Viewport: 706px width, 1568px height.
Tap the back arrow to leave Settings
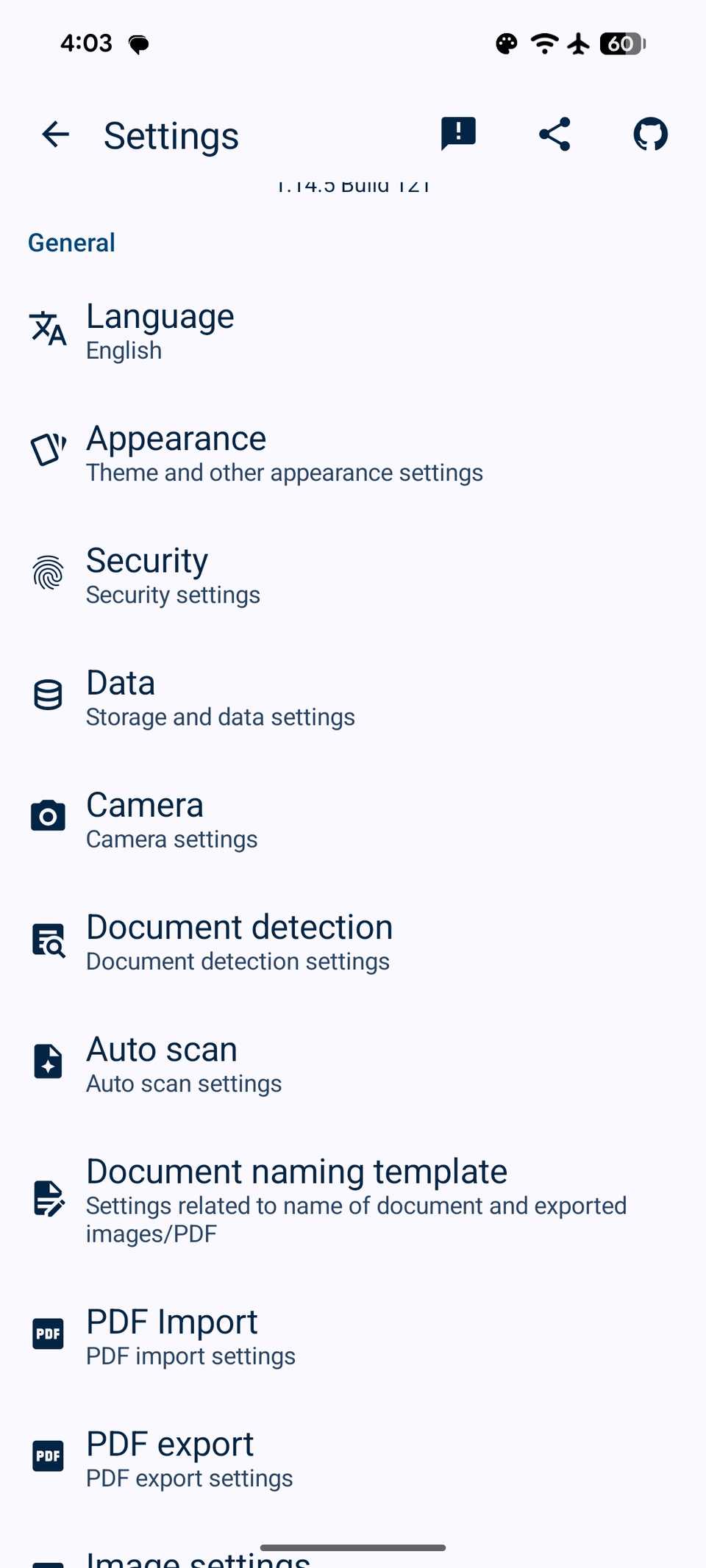[x=54, y=134]
